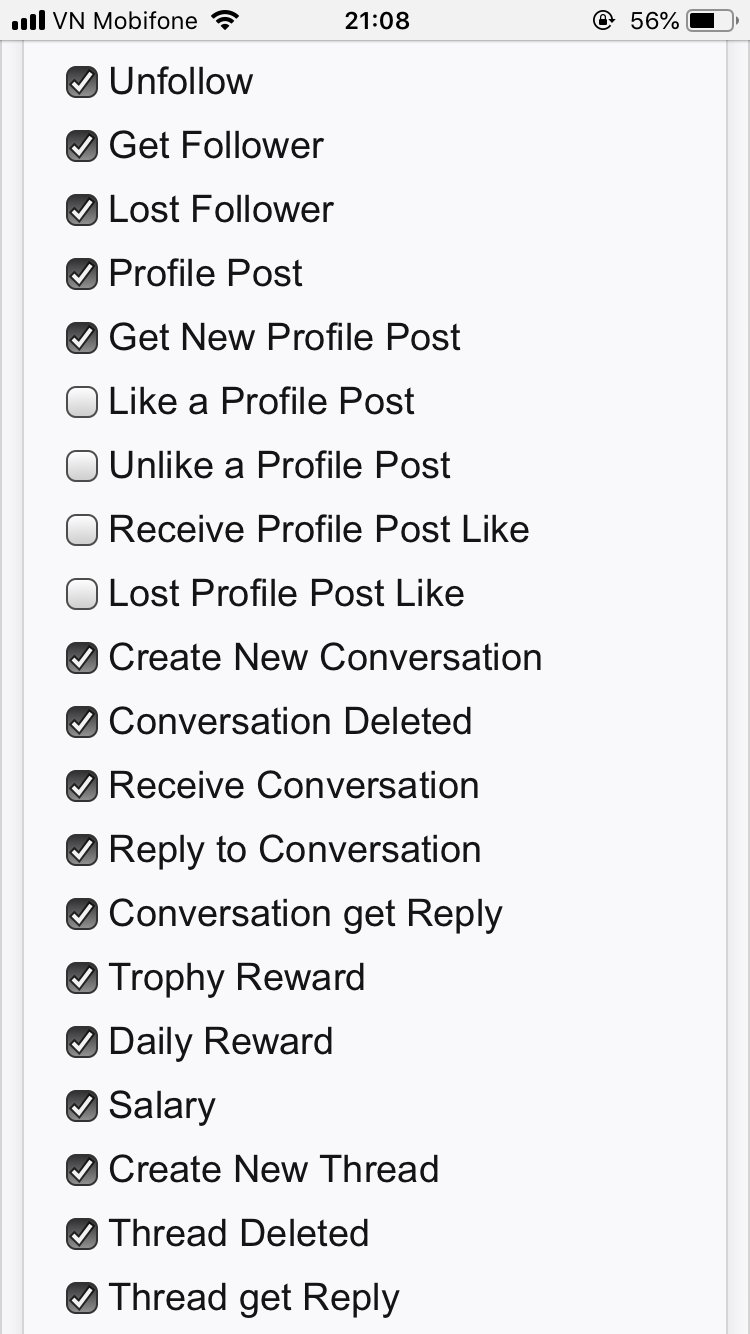Deselect Create New Thread

pyautogui.click(x=82, y=1170)
